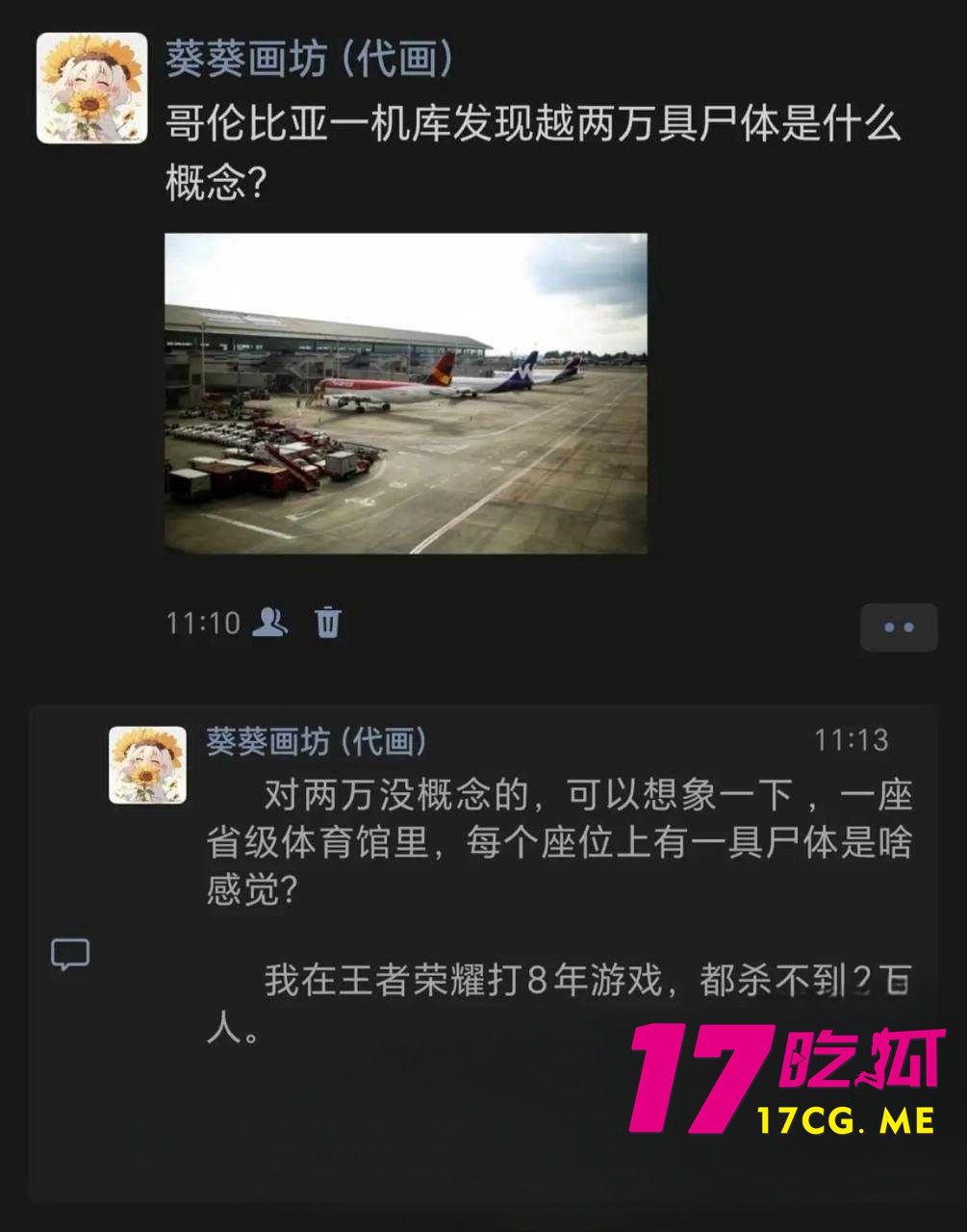The height and width of the screenshot is (1232, 967).
Task: Open the post author's sunflower avatar
Action: (91, 89)
